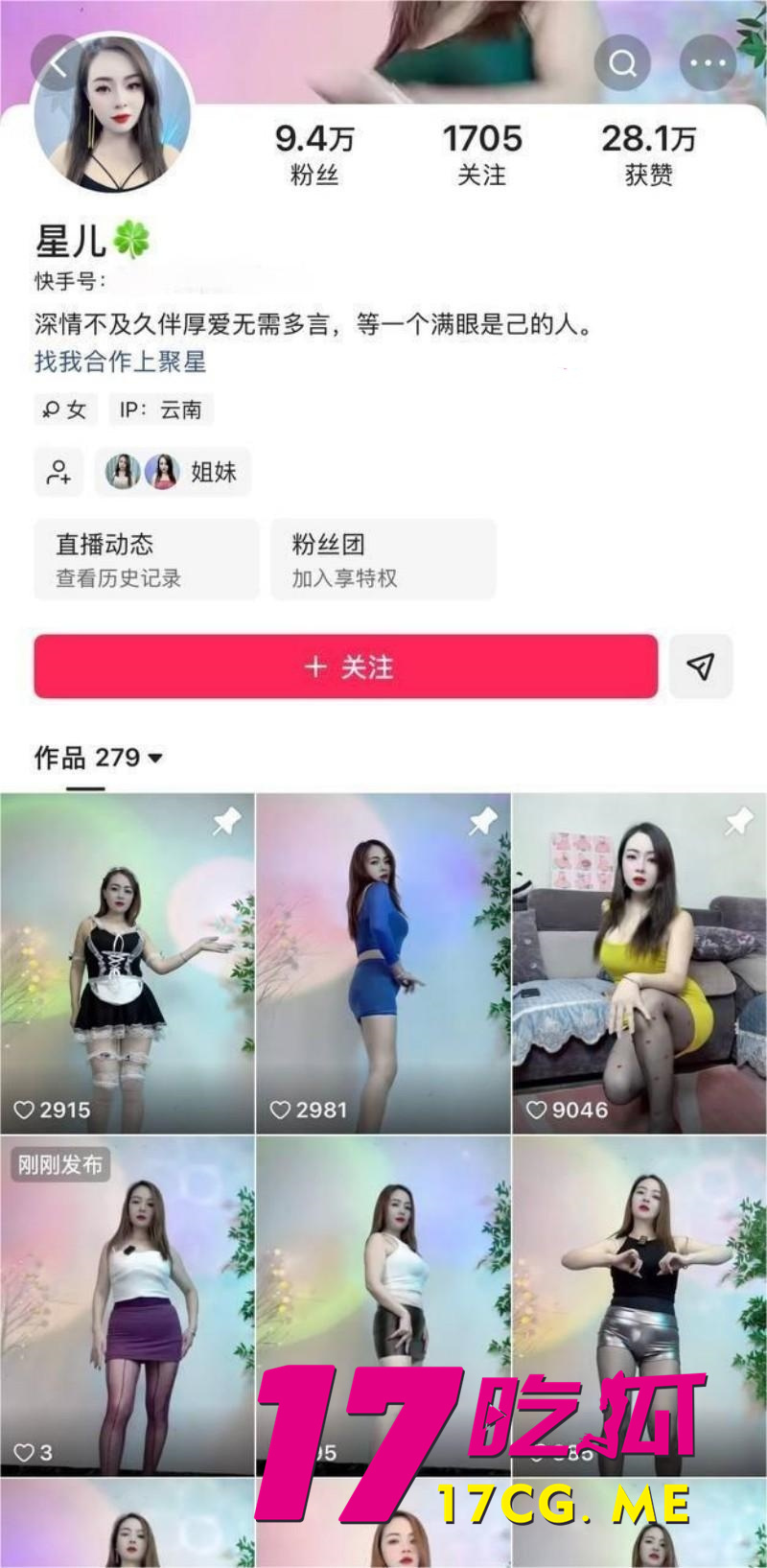767x1568 pixels.
Task: Open 直播动态 to view live history
Action: pos(146,559)
